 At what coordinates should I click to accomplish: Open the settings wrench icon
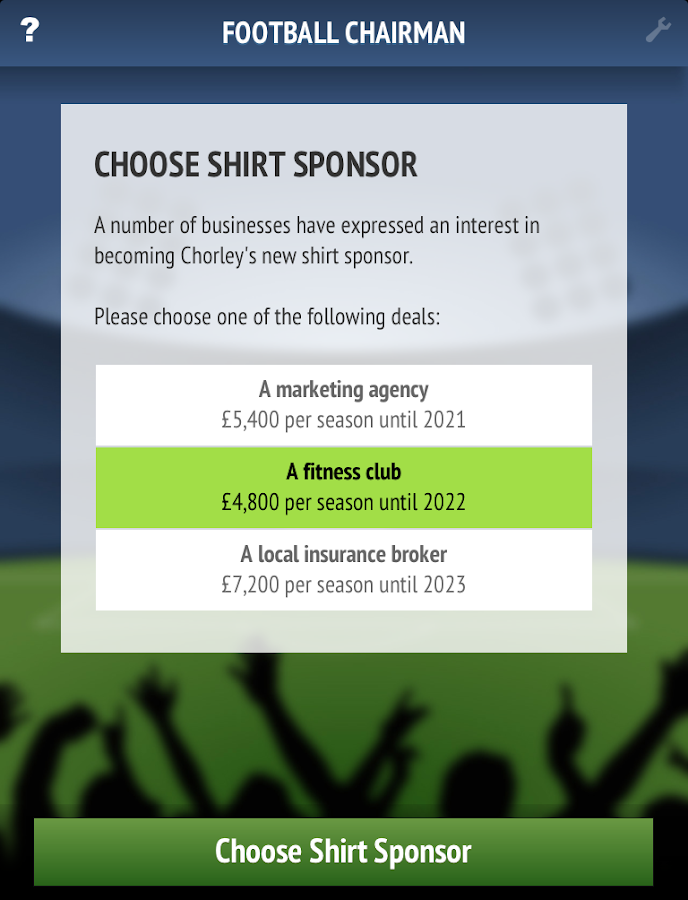click(x=657, y=31)
